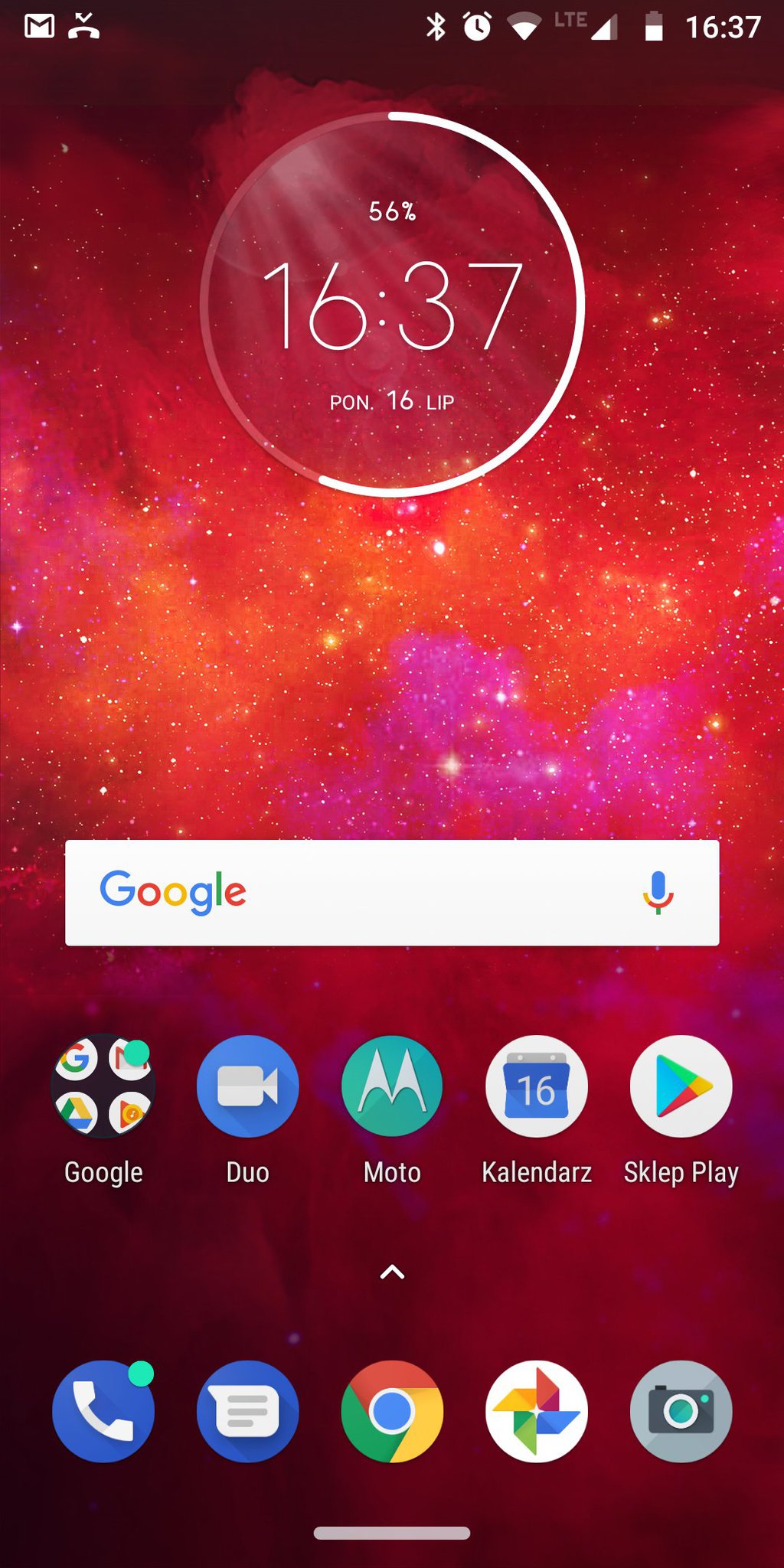
Task: Open the Moto app
Action: point(392,1086)
